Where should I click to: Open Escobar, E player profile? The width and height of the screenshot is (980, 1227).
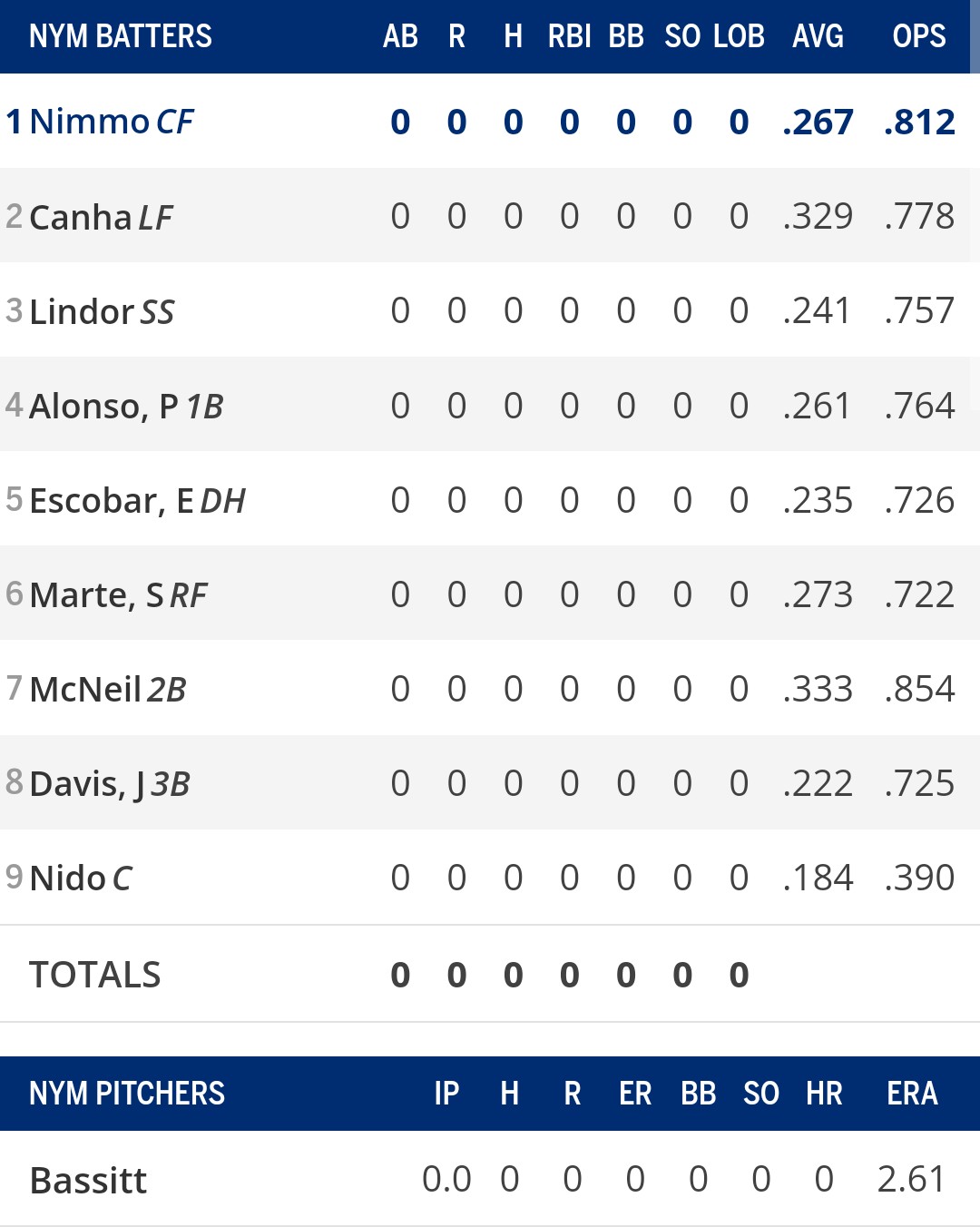tap(112, 500)
